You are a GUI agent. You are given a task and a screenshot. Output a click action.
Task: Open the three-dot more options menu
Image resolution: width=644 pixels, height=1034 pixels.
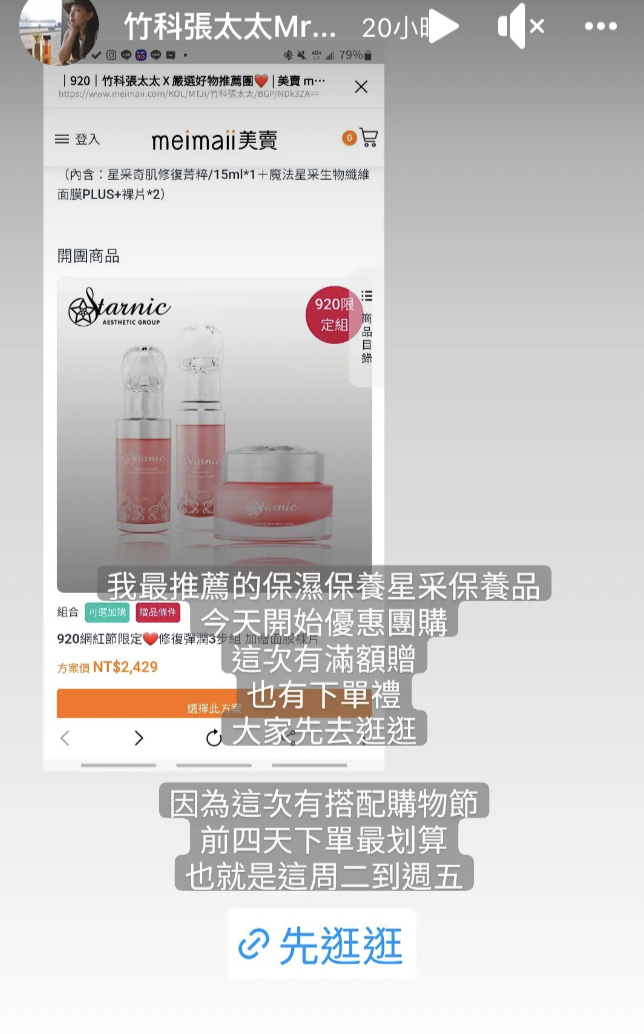(x=601, y=27)
